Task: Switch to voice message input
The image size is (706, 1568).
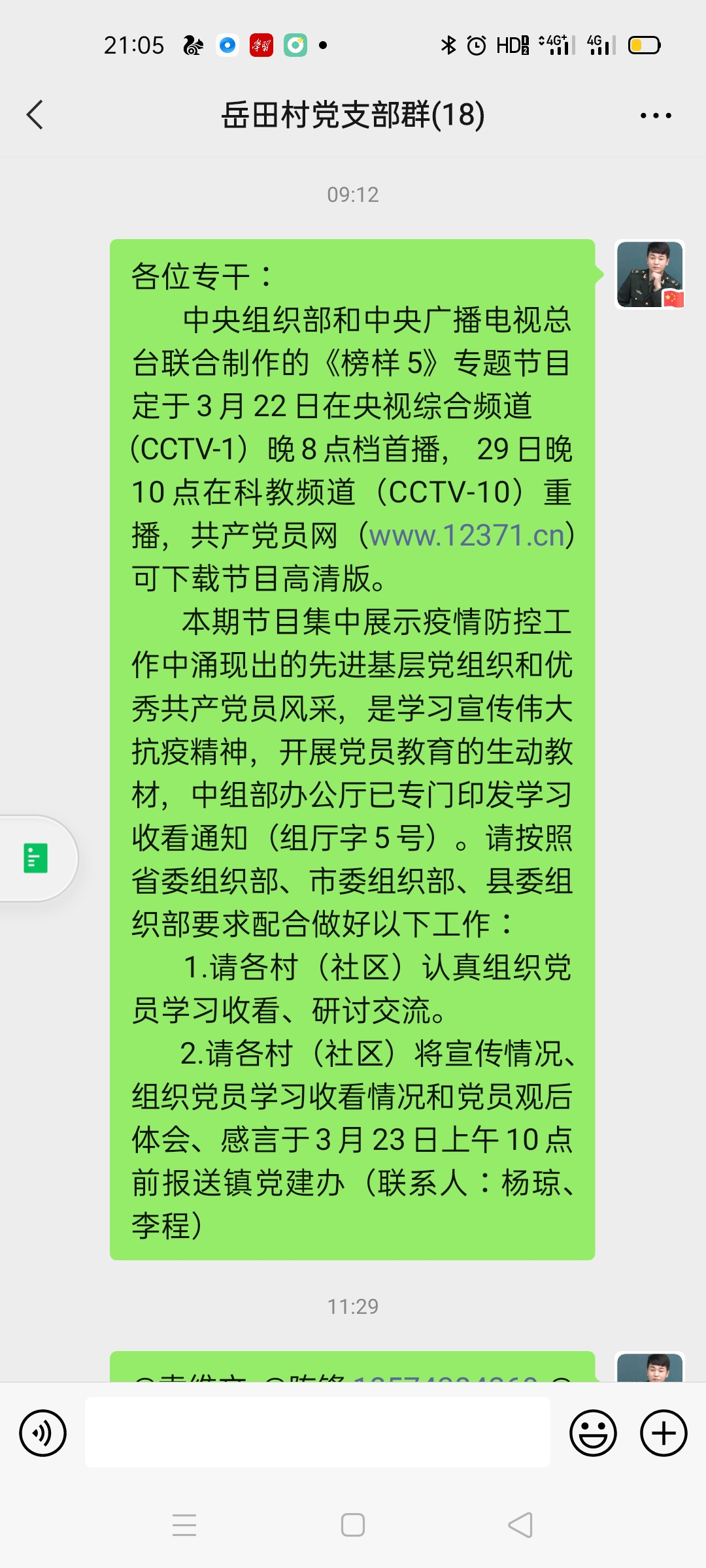Action: coord(43,1433)
